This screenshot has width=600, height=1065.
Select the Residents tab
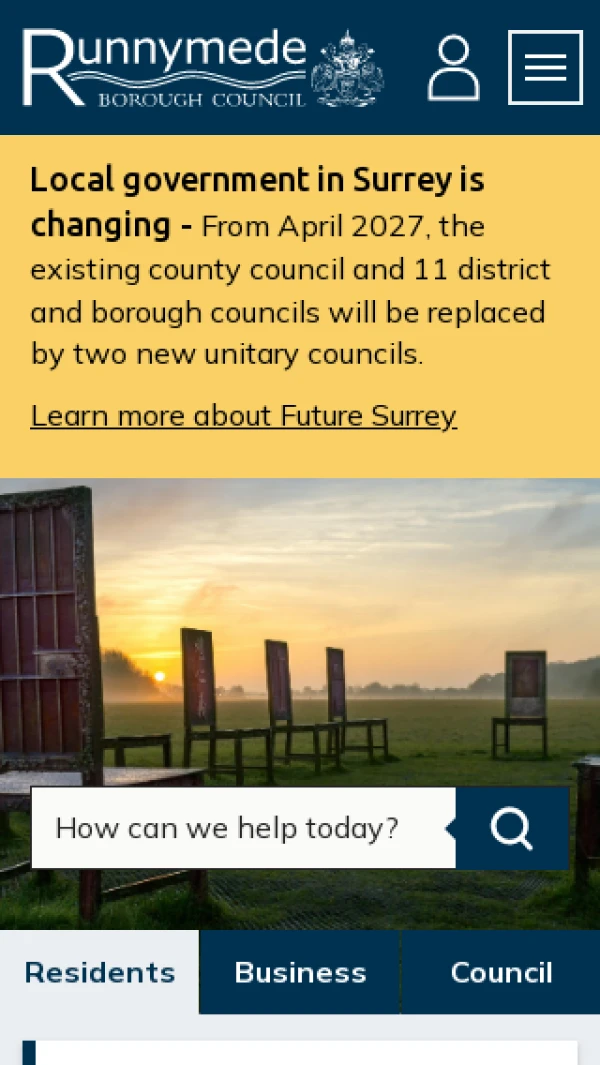100,972
